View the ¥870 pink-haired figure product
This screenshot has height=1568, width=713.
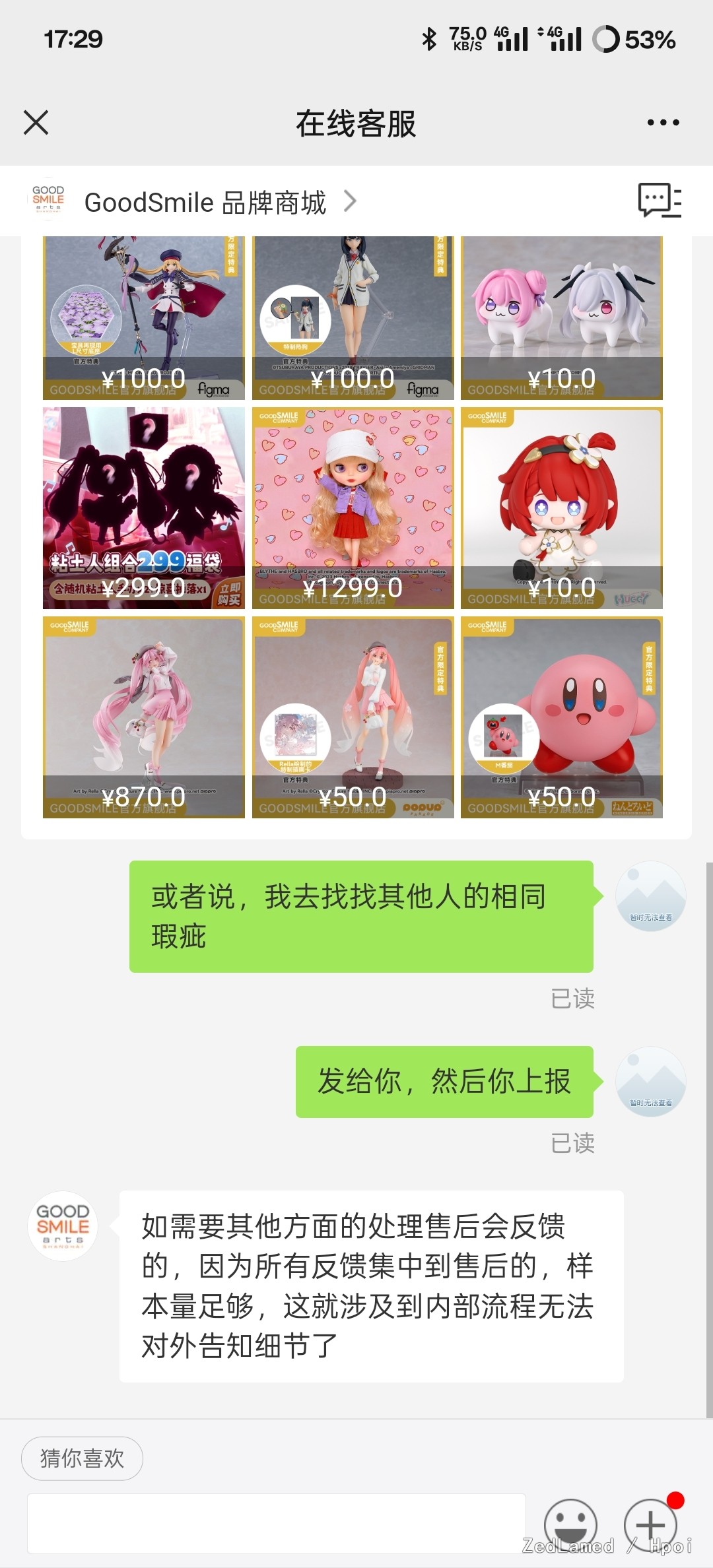(x=144, y=717)
